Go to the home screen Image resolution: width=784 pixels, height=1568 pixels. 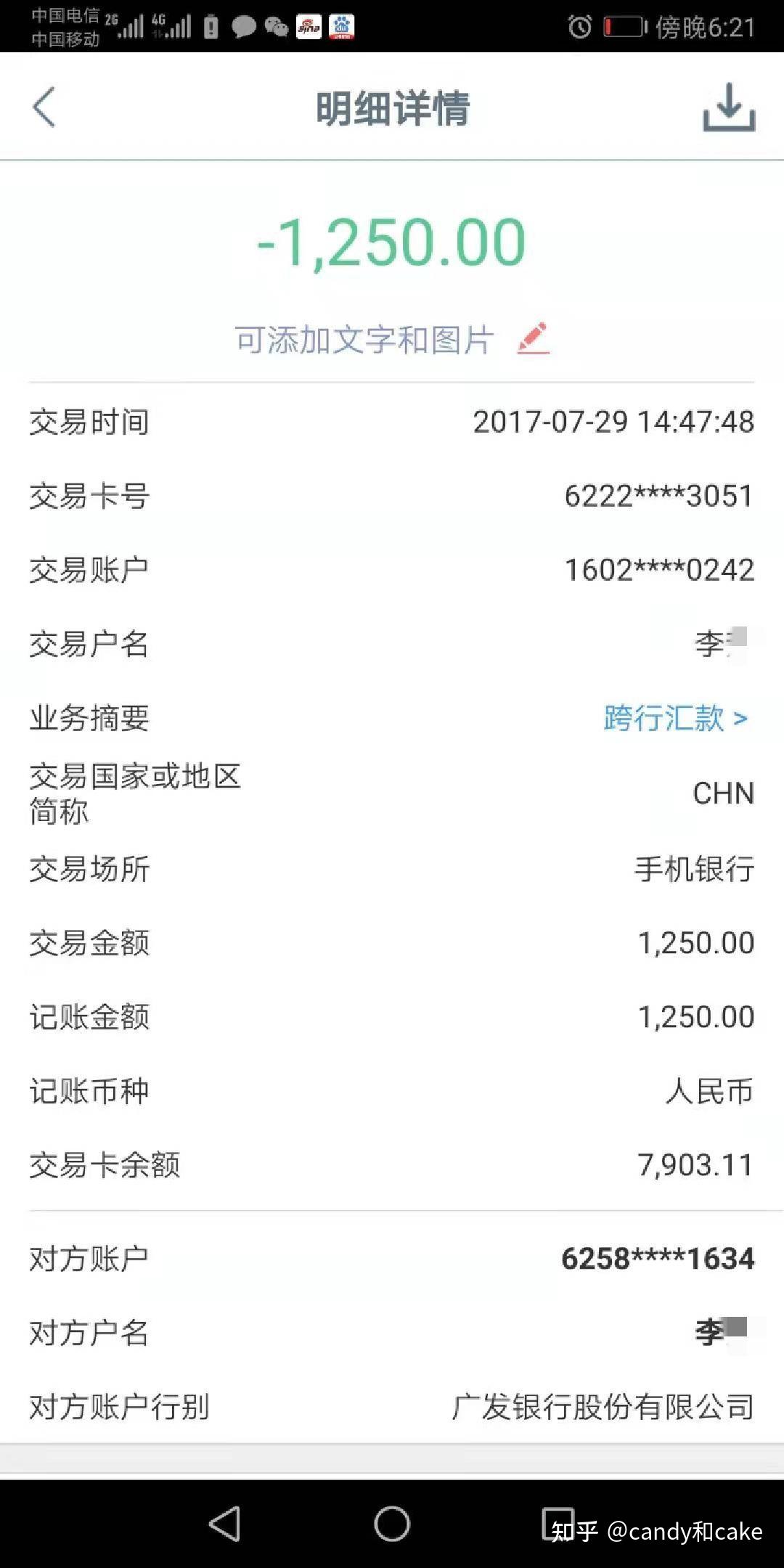click(392, 1523)
